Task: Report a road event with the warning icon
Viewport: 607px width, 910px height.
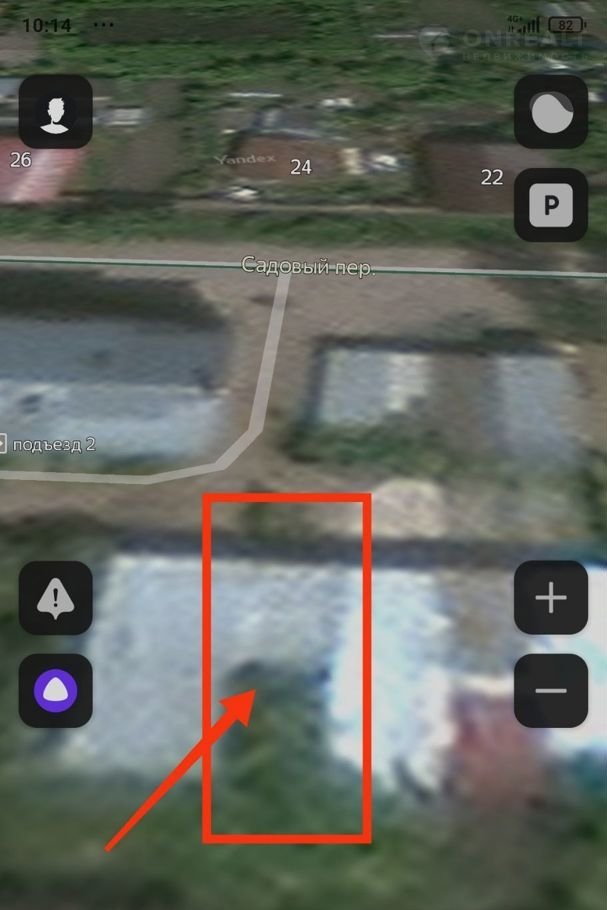Action: pyautogui.click(x=55, y=598)
